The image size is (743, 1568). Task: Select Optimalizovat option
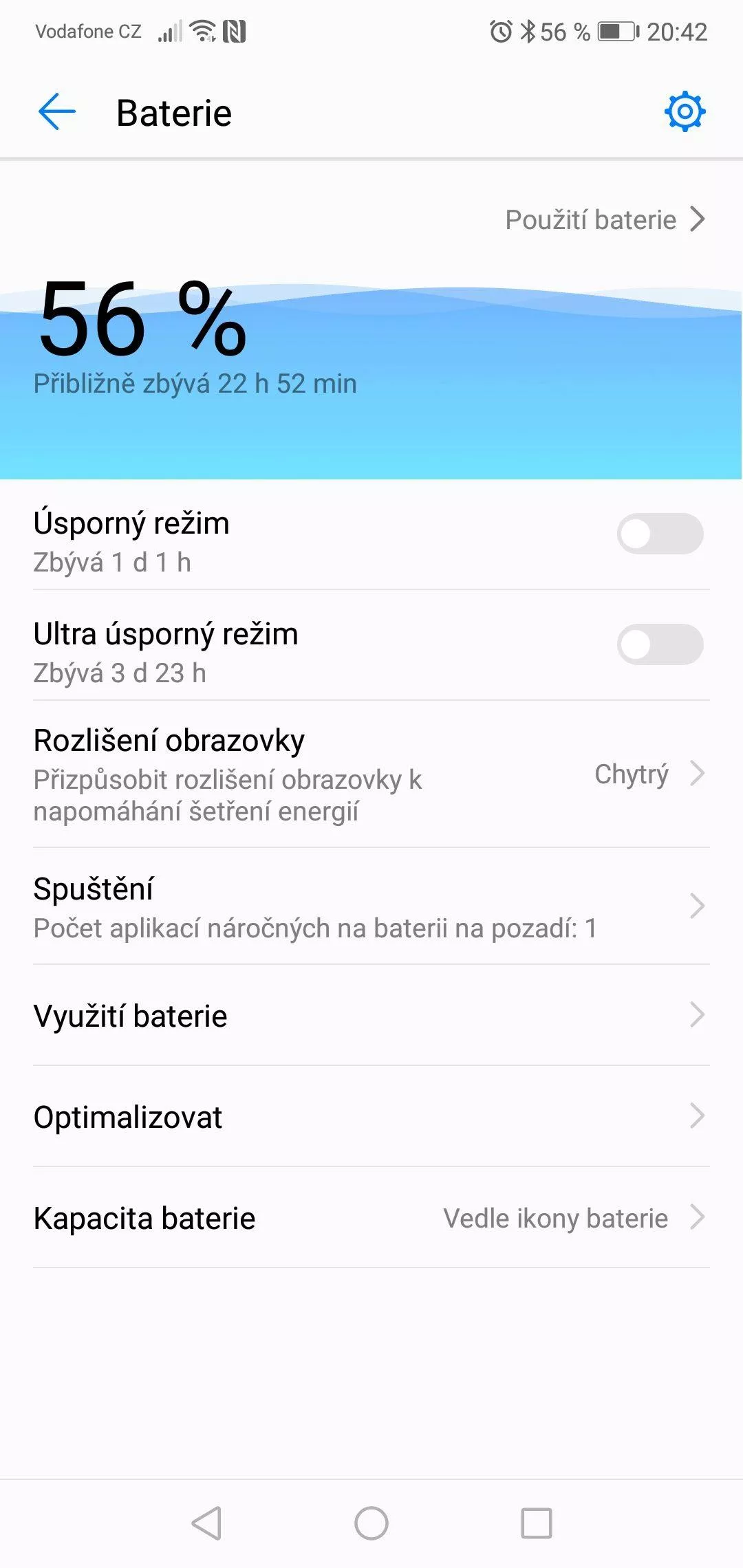coord(371,1117)
